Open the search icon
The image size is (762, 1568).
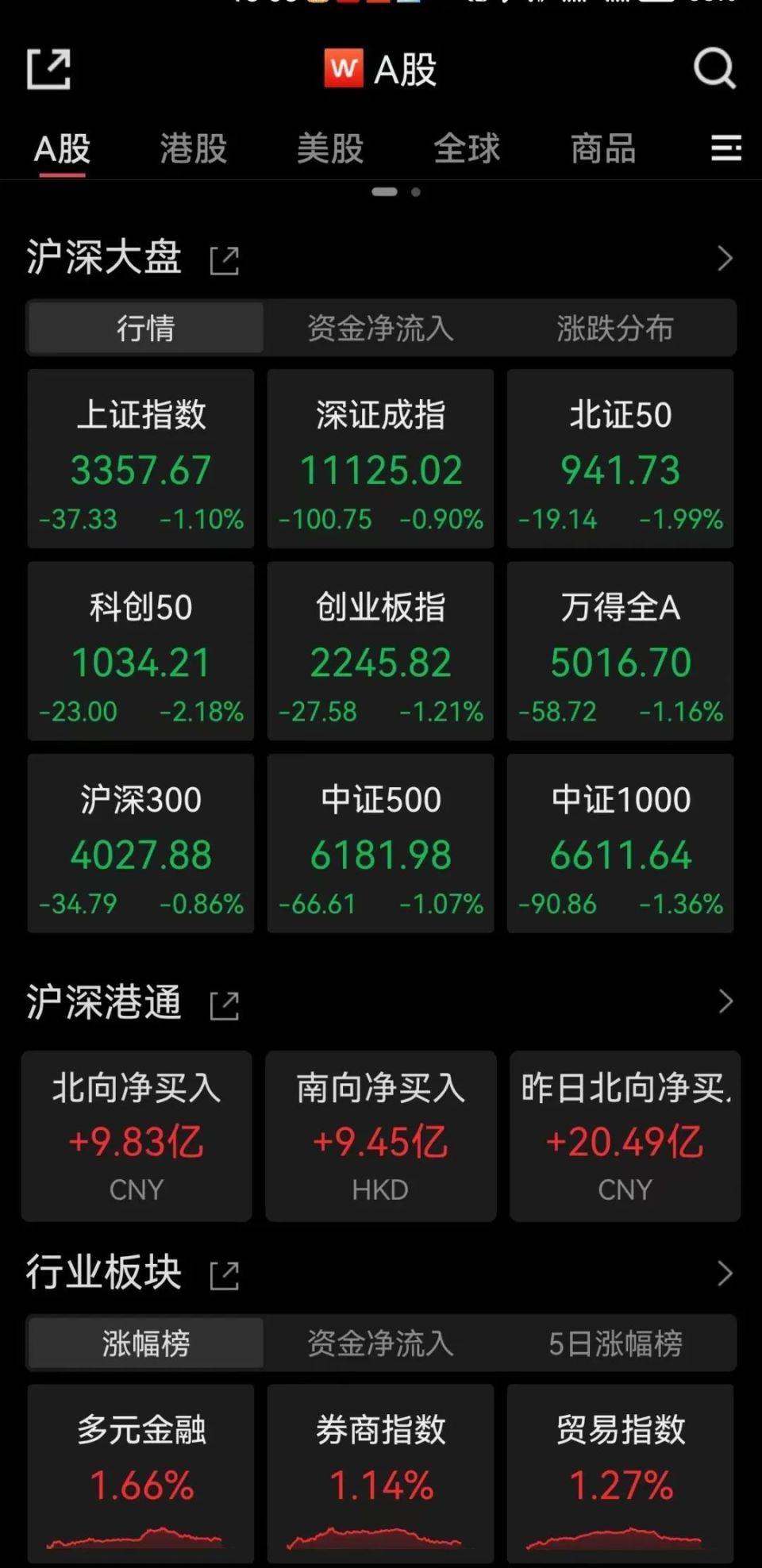(x=714, y=69)
